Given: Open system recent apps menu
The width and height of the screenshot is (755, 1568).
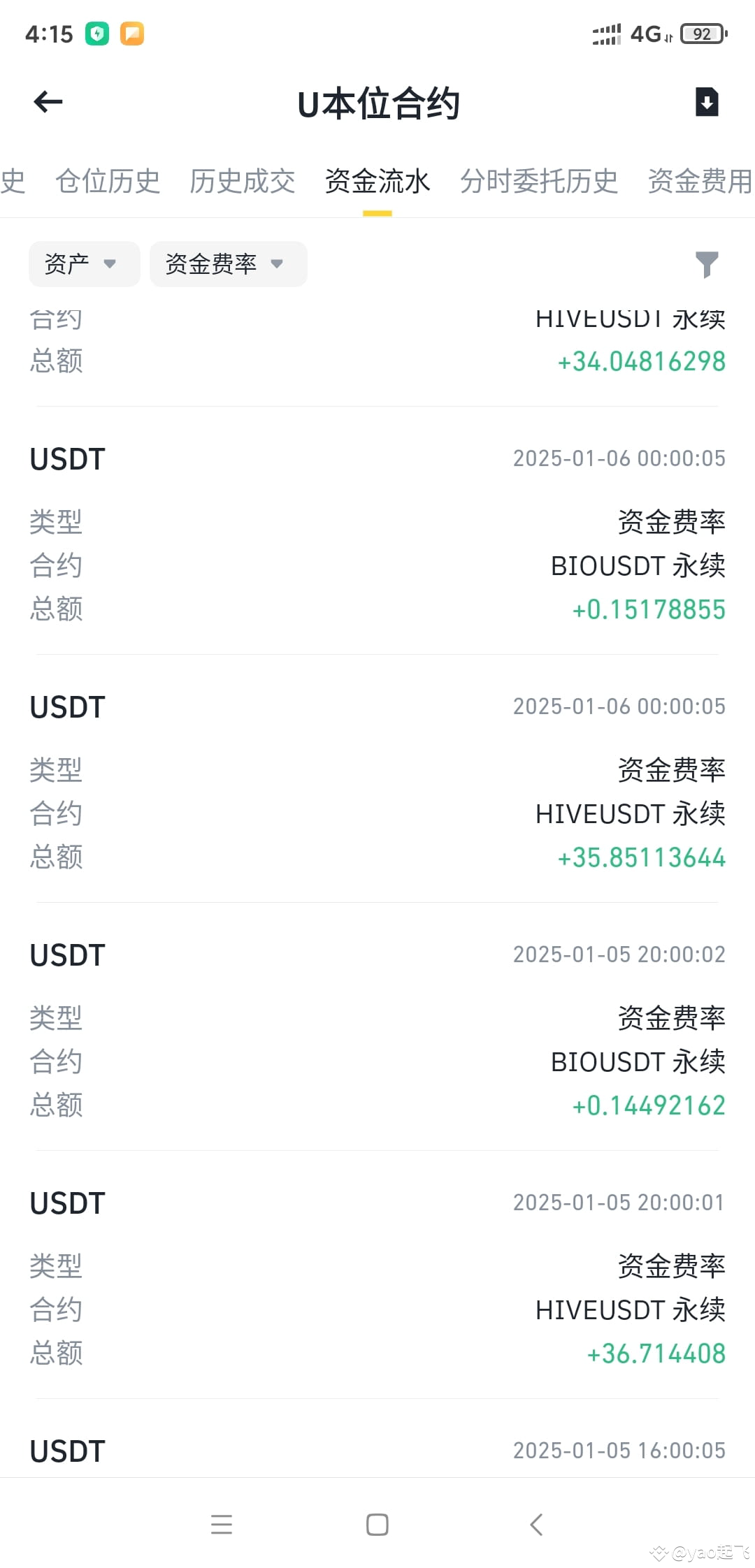Looking at the screenshot, I should [x=222, y=1524].
